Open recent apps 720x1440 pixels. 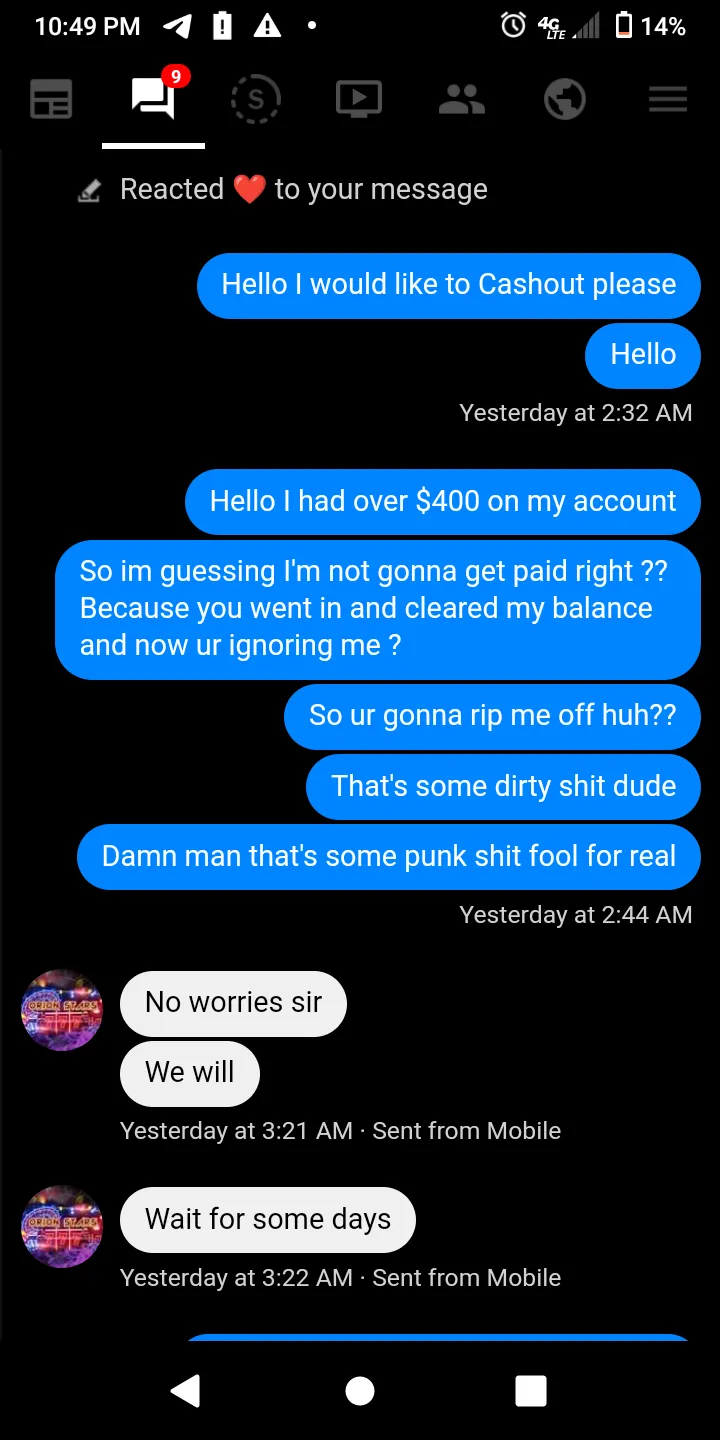coord(531,1391)
